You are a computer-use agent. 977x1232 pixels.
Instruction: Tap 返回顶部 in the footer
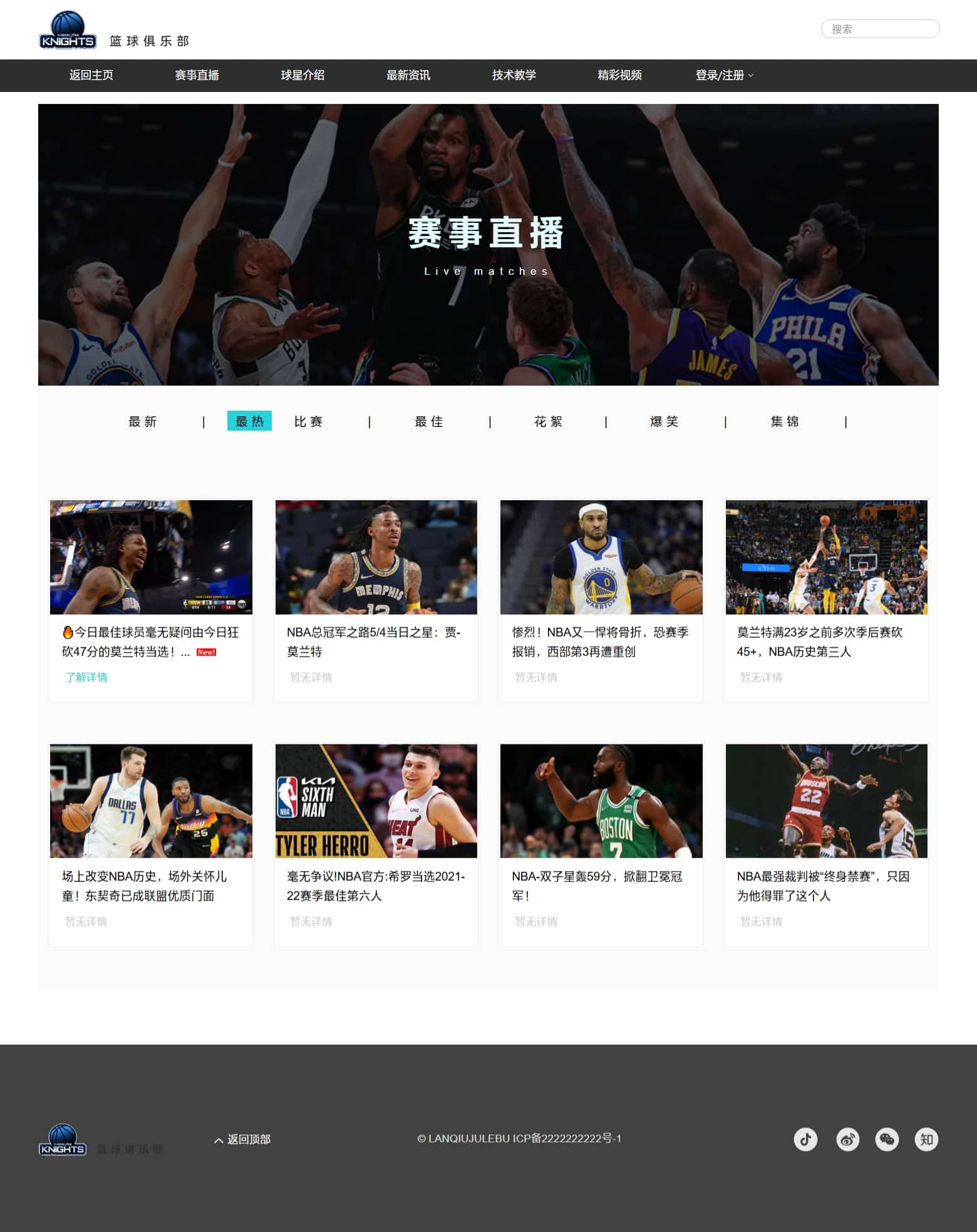(243, 1139)
